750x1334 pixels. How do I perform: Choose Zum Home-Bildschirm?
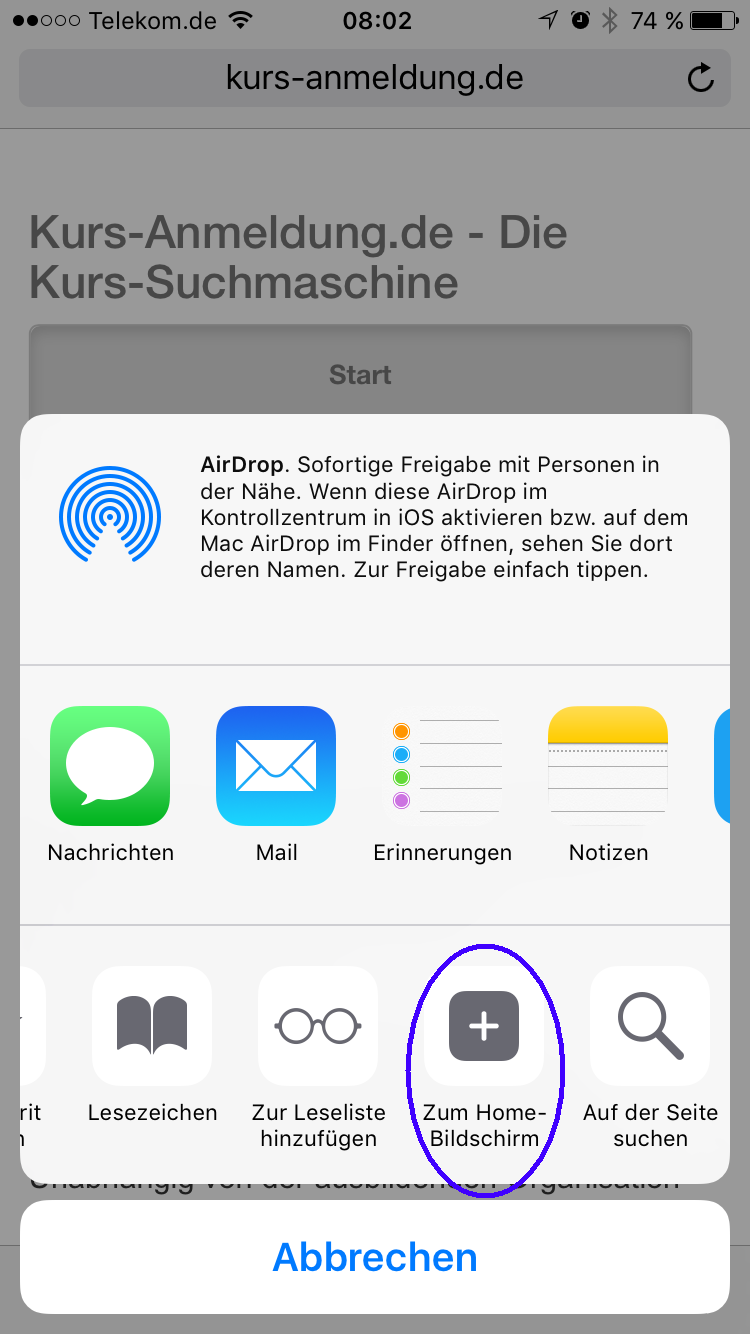tap(484, 1027)
